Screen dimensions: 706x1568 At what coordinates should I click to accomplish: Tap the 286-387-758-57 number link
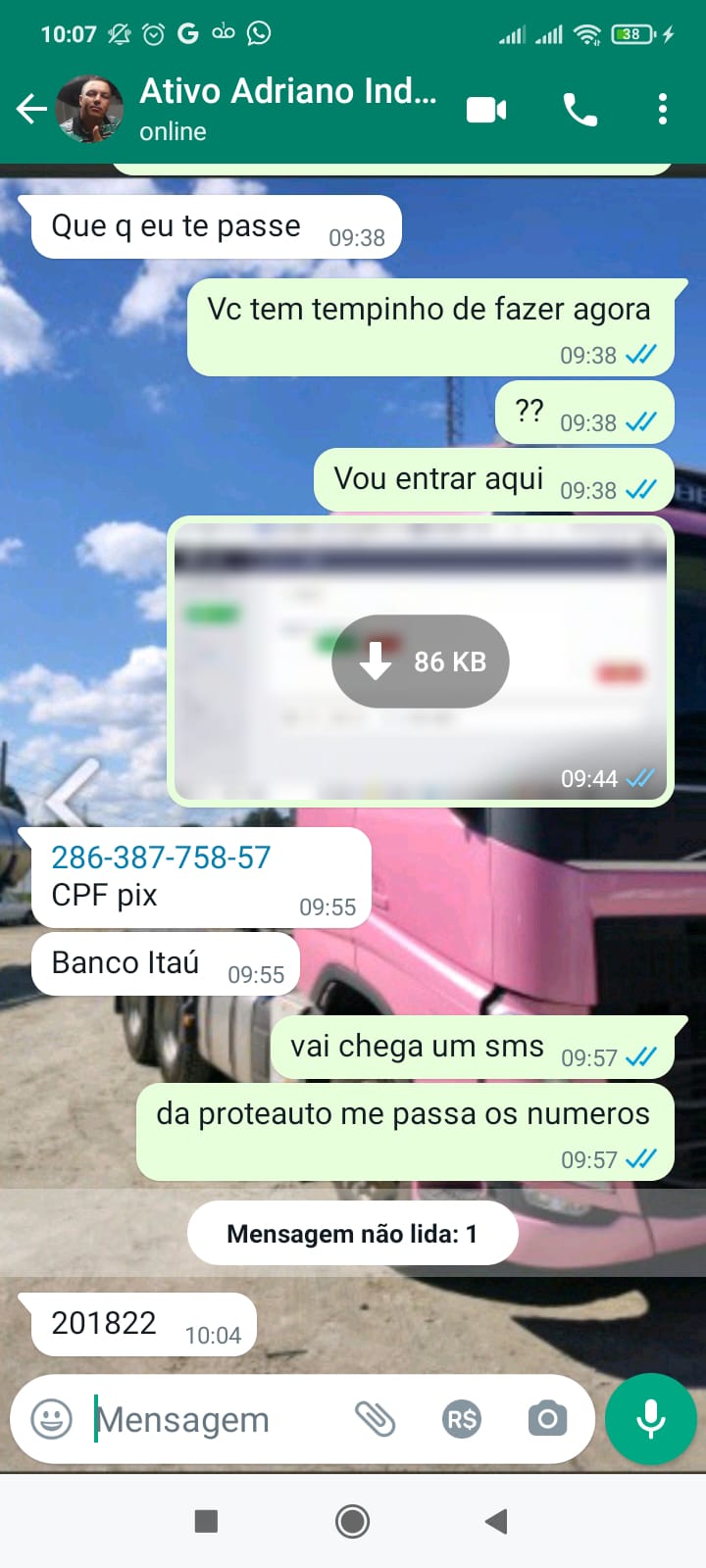coord(161,857)
